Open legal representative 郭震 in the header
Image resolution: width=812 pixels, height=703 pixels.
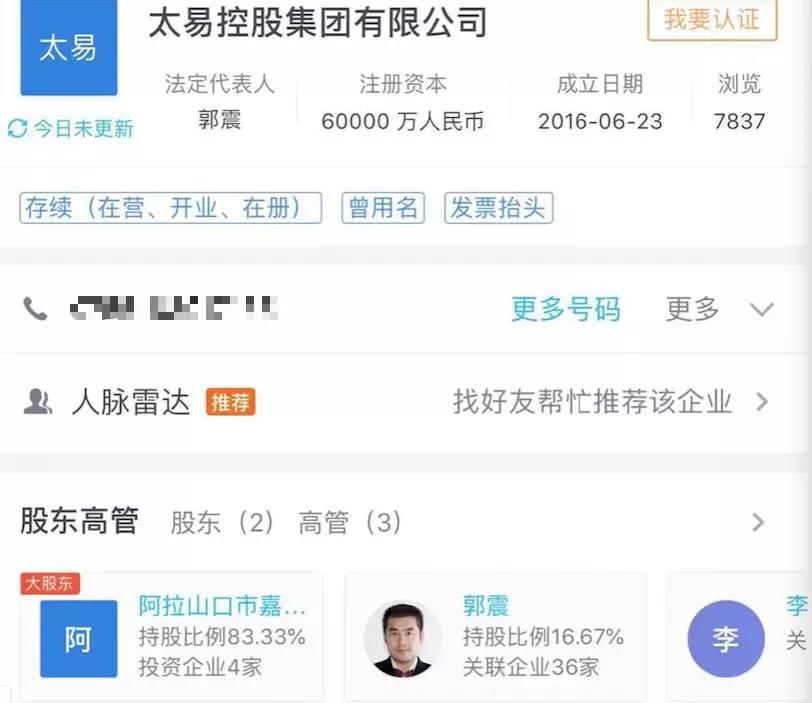click(x=220, y=120)
